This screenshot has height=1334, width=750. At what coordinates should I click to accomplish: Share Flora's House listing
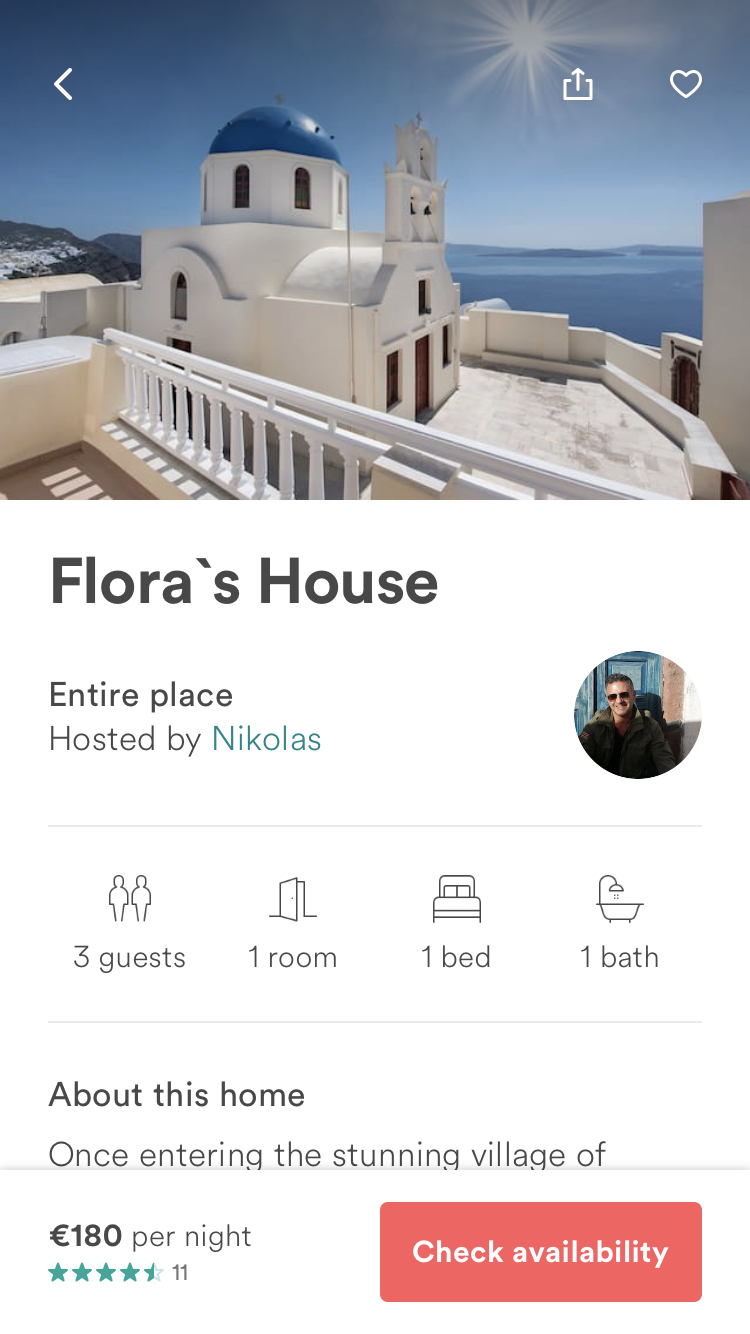coord(577,84)
